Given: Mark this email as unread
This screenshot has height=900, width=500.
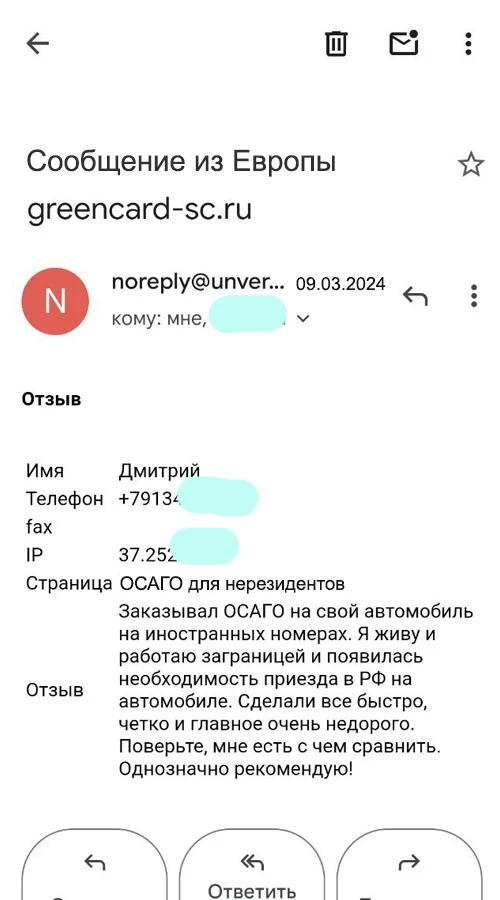Looking at the screenshot, I should [404, 43].
